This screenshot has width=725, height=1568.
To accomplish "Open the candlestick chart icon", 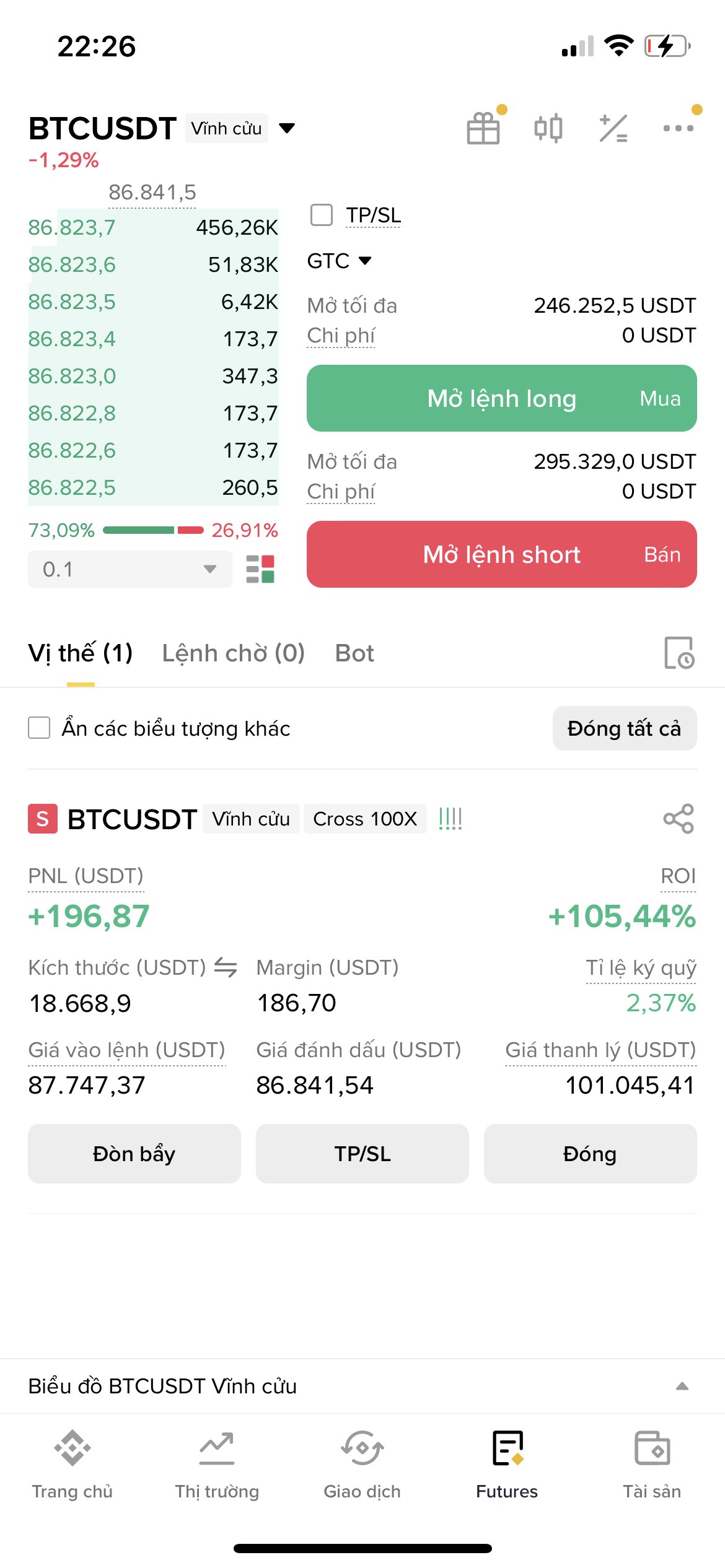I will point(548,128).
